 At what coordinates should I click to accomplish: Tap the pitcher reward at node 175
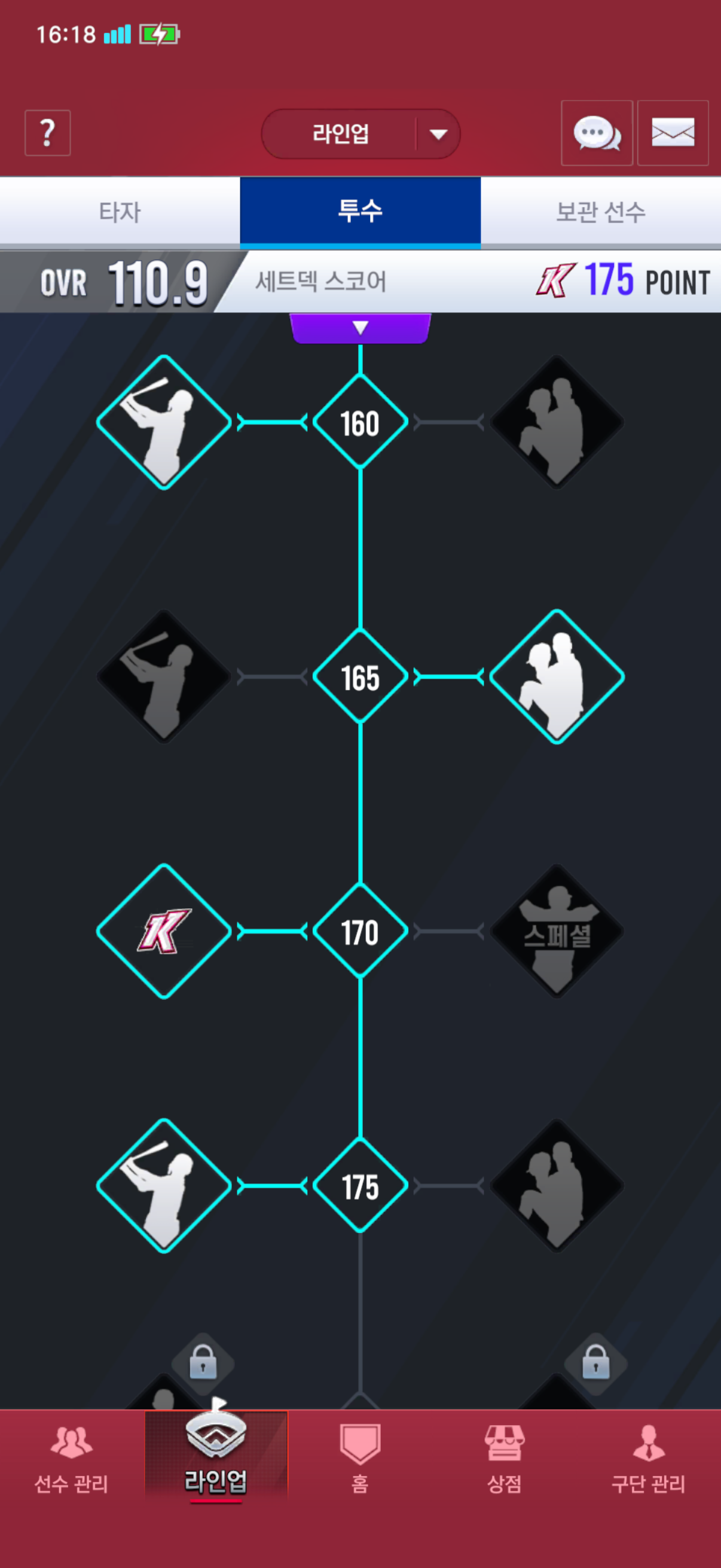pyautogui.click(x=557, y=1185)
